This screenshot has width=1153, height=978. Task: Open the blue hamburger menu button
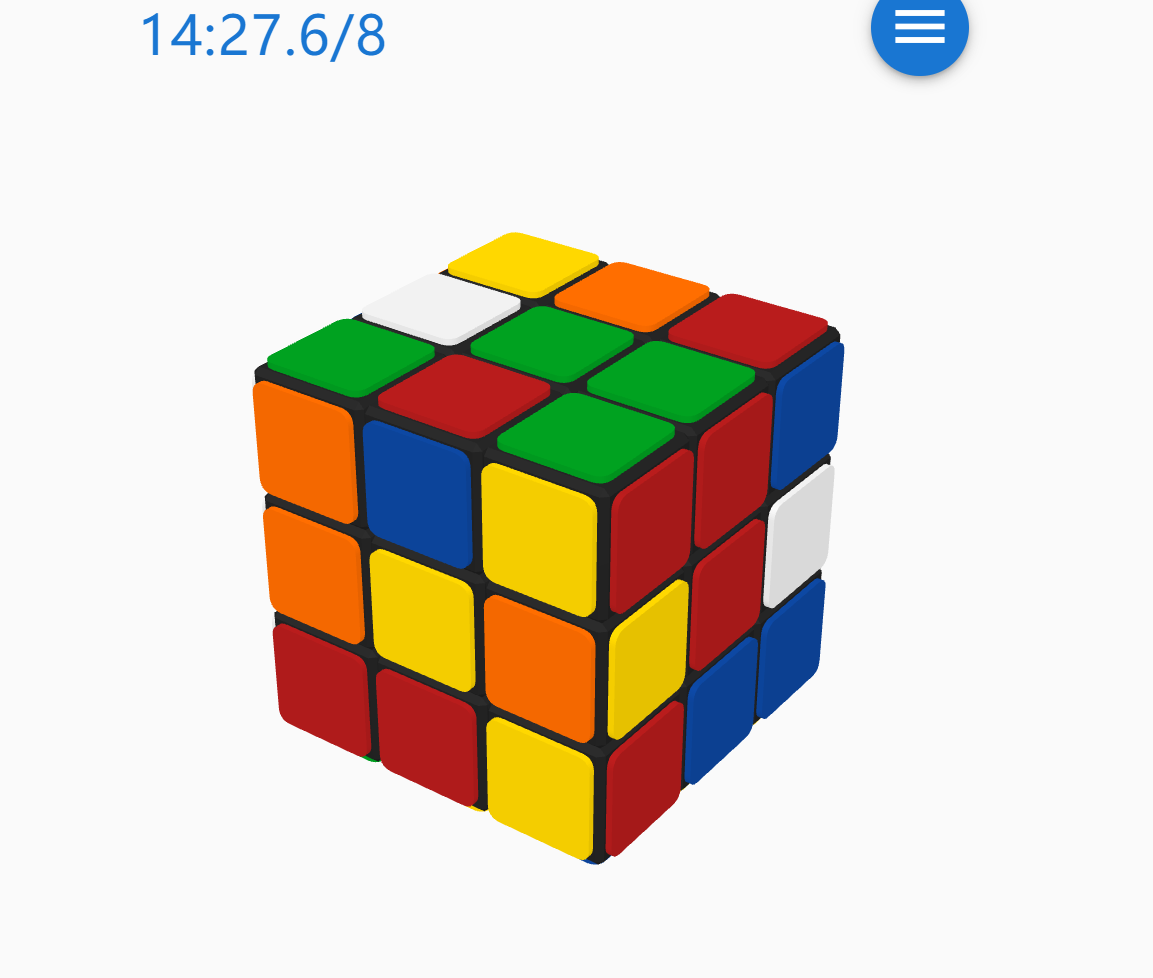919,28
